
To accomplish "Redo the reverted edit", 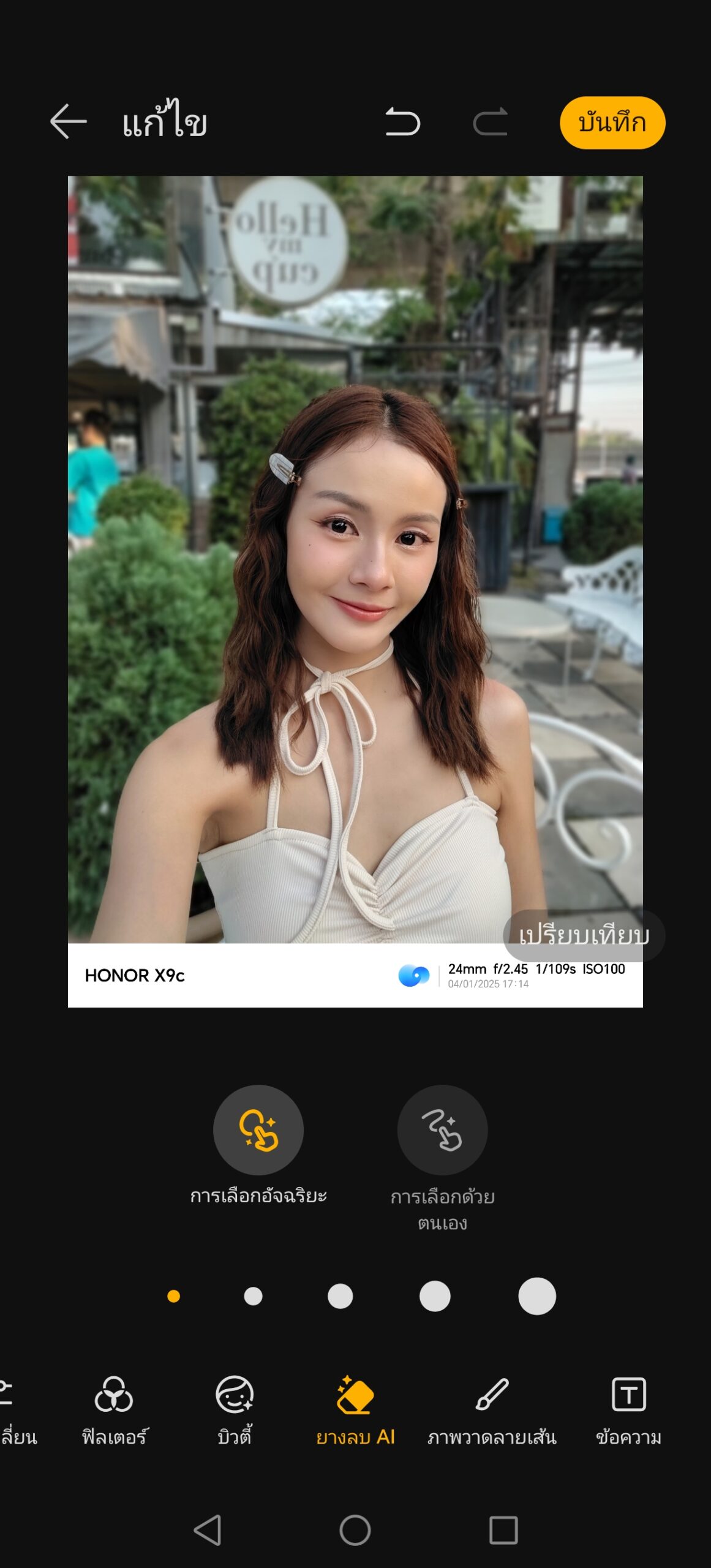I will tap(491, 122).
